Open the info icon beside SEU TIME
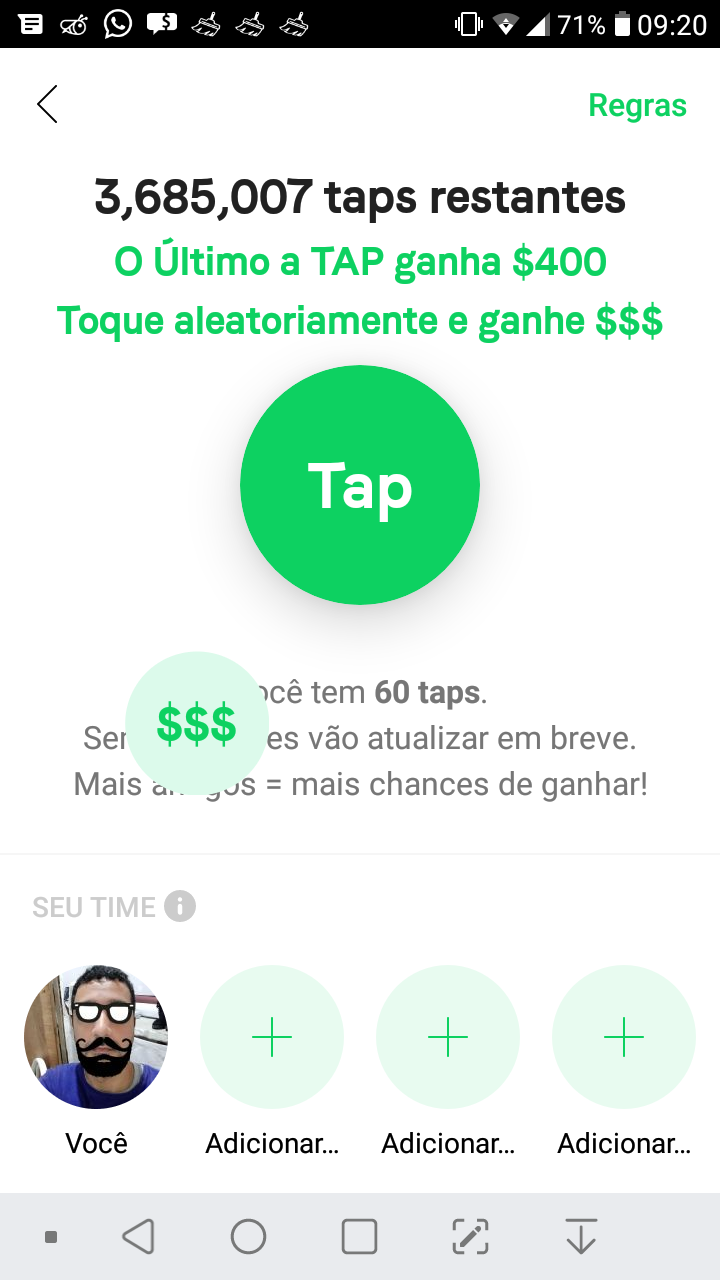 tap(180, 907)
